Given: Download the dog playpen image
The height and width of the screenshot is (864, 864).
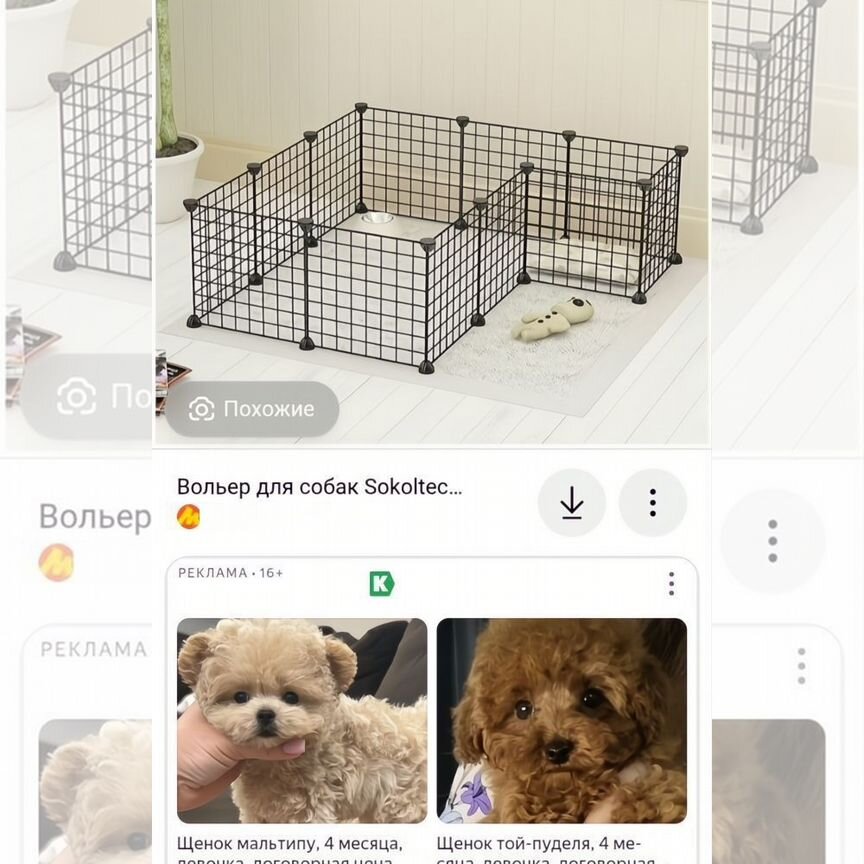Looking at the screenshot, I should [571, 503].
